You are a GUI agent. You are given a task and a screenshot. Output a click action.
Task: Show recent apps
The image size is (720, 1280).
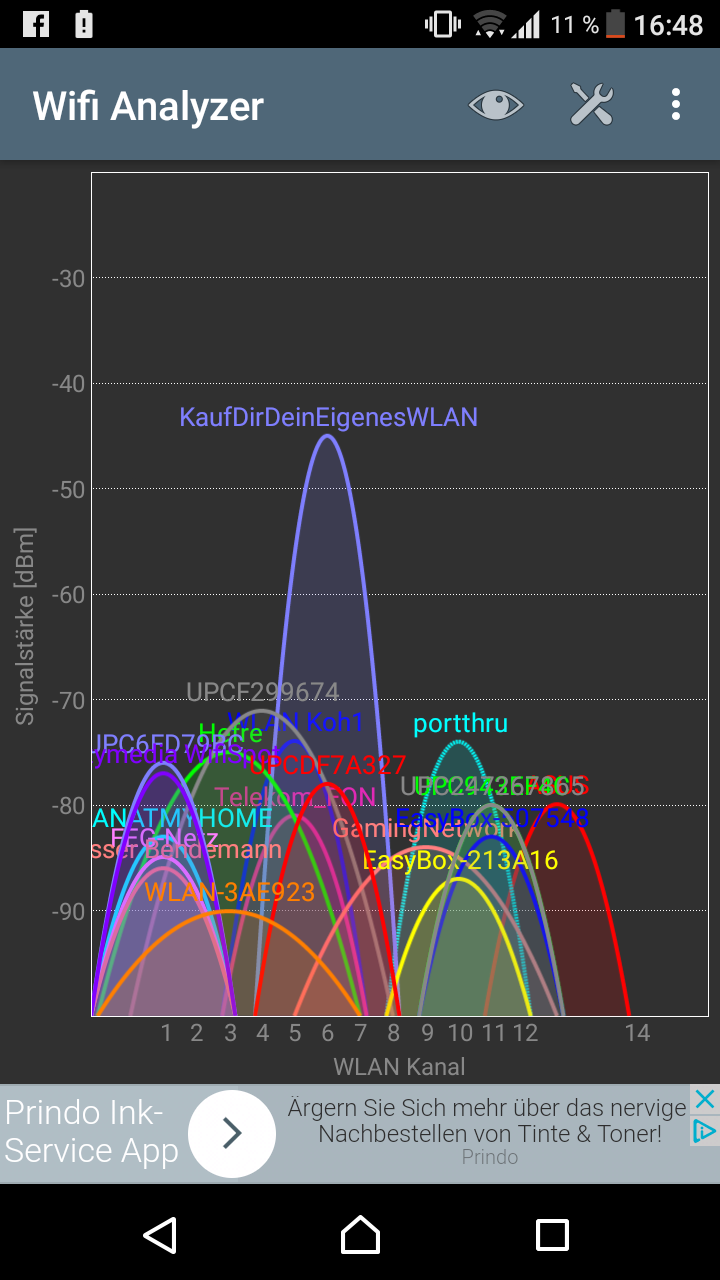[552, 1235]
